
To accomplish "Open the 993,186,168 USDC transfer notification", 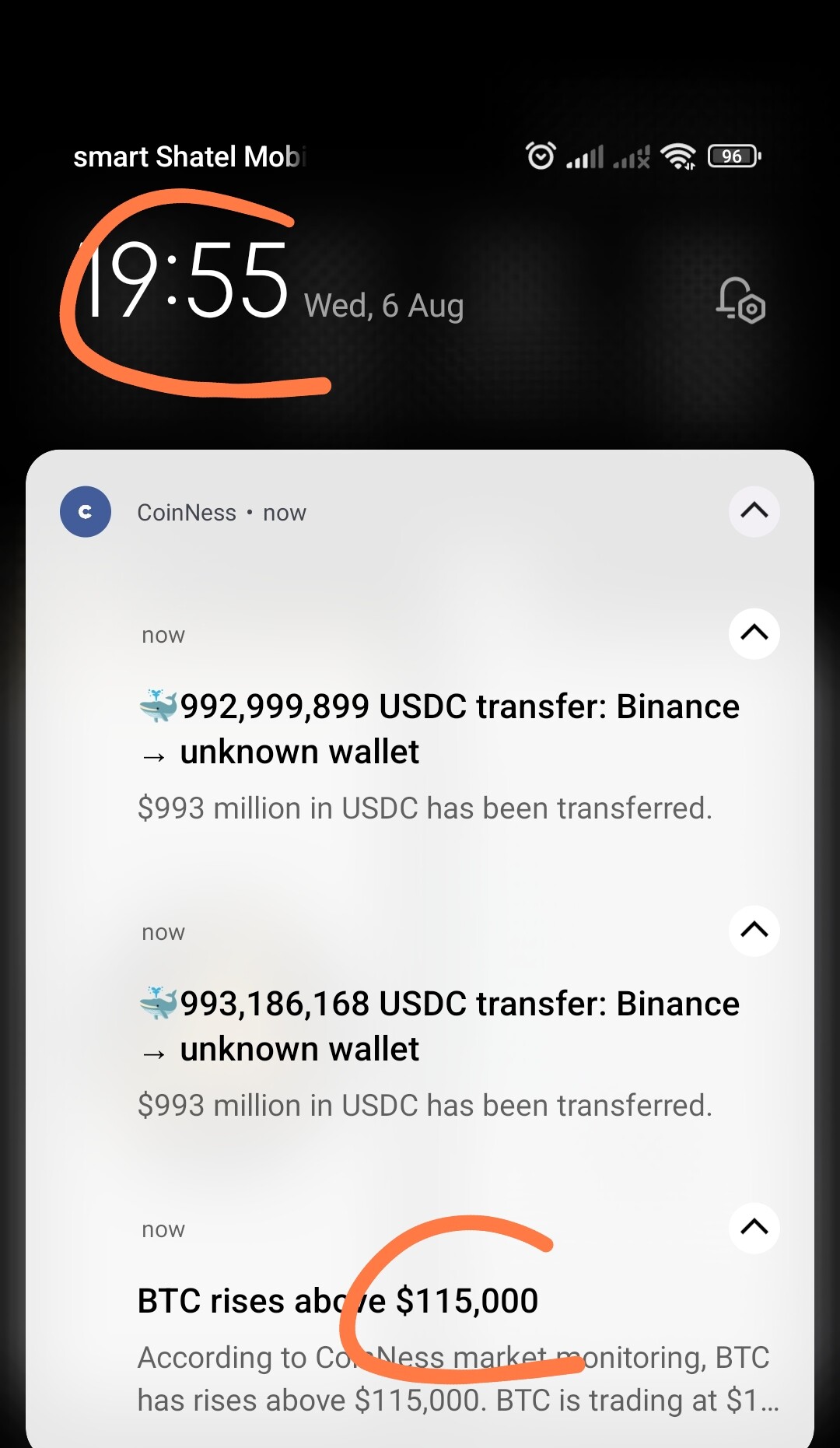I will tap(439, 1027).
